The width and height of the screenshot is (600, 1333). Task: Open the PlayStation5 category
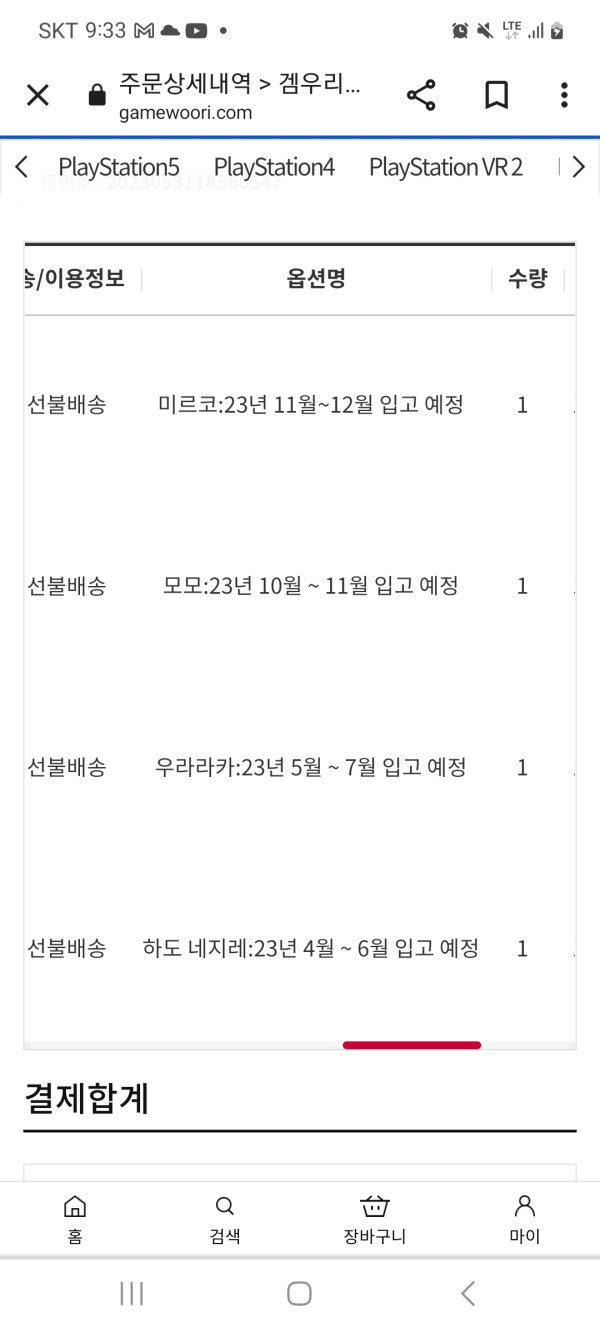coord(119,167)
